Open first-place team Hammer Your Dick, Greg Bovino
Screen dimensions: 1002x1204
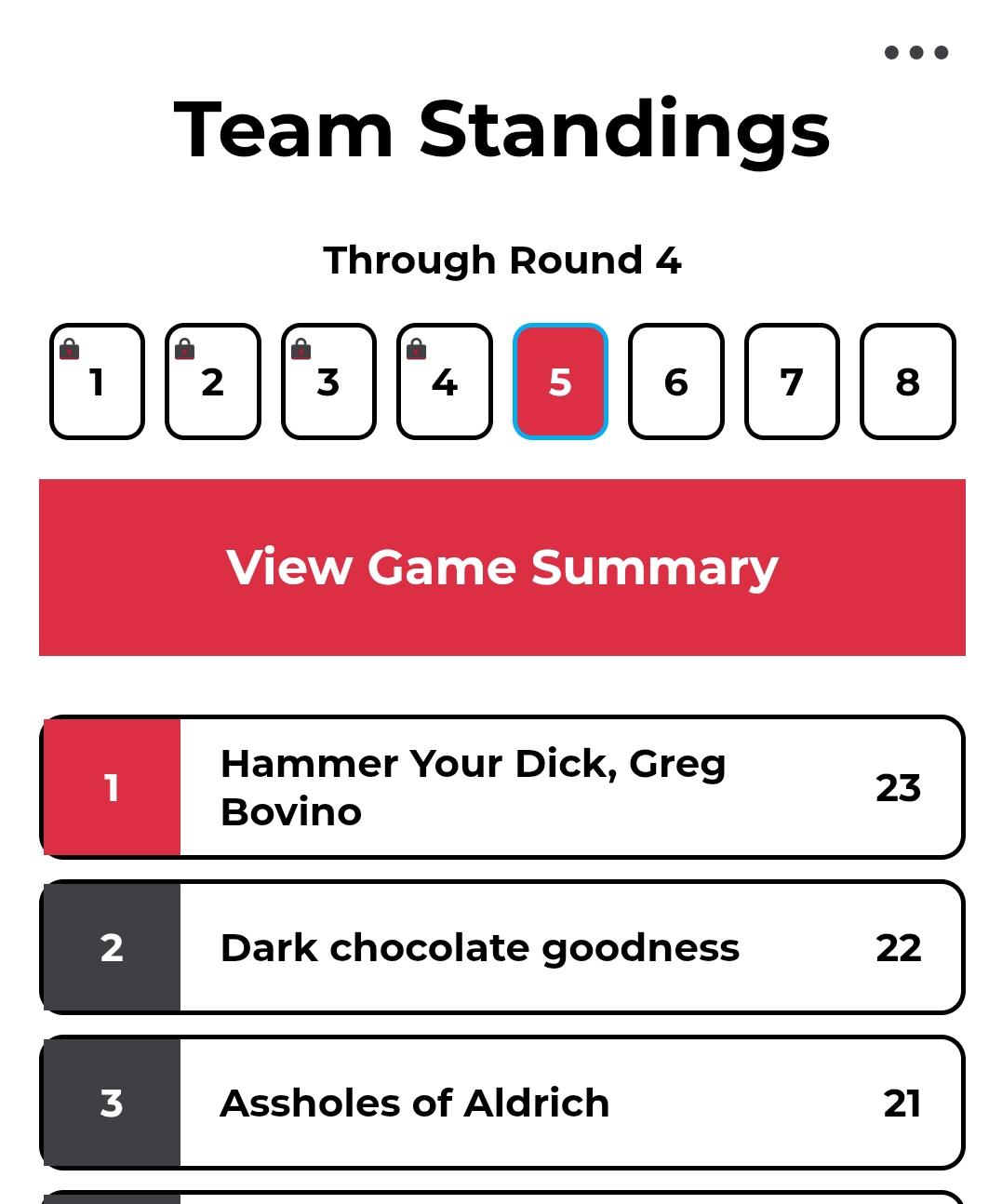click(x=501, y=787)
